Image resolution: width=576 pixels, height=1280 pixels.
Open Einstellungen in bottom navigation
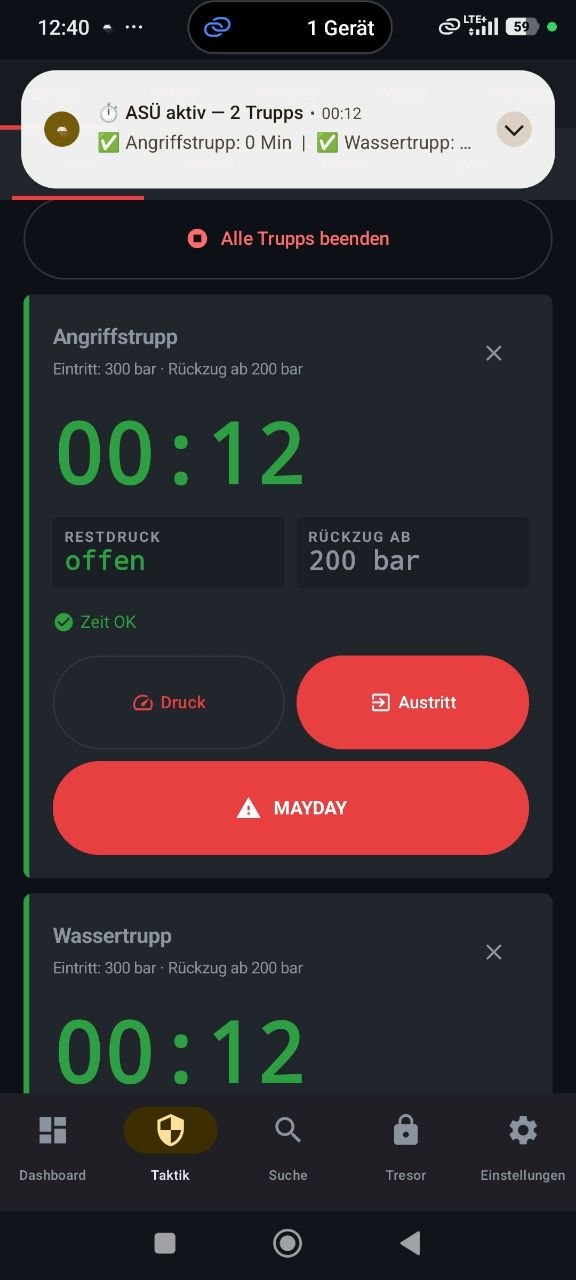(523, 1148)
